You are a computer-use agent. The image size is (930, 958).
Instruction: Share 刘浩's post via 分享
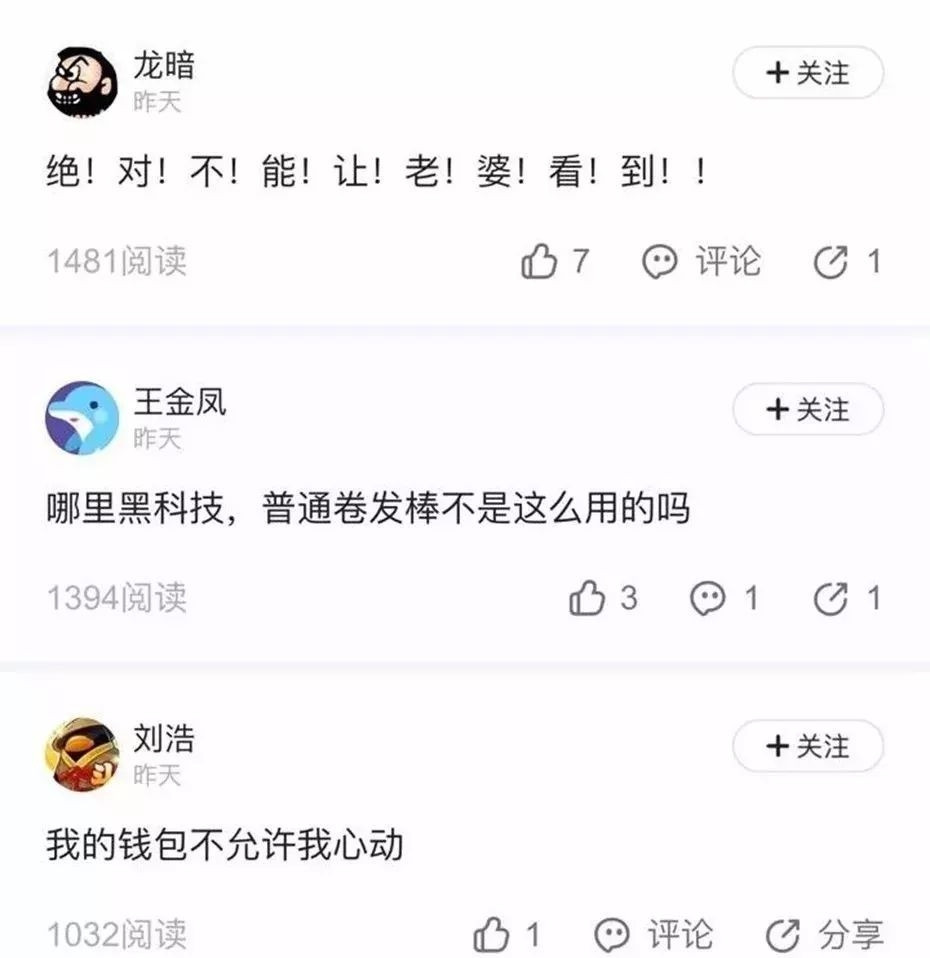826,936
